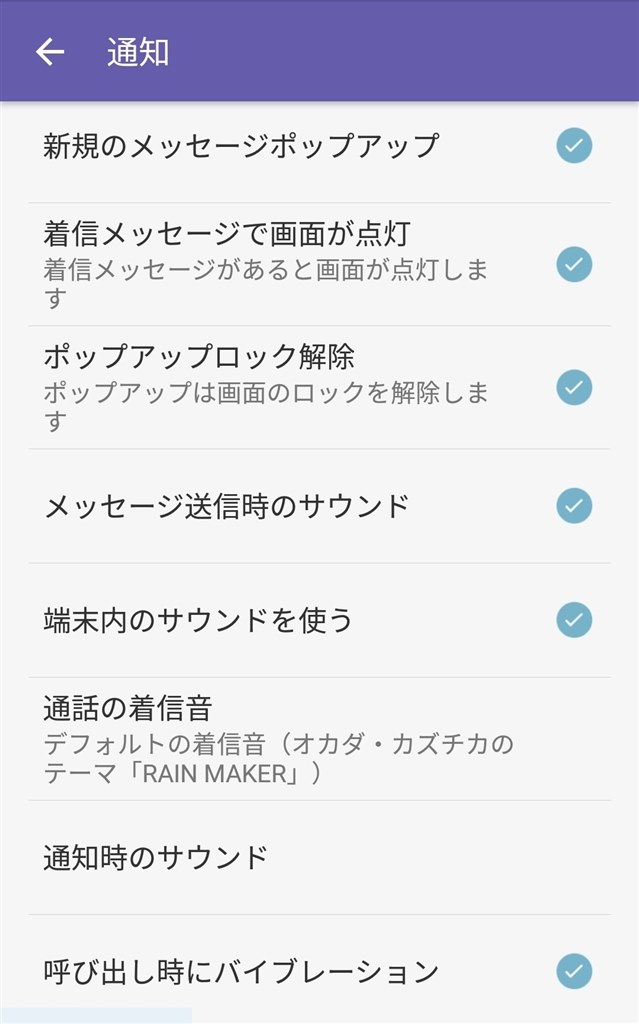
Task: Toggle 着信メッセージで画面が点灯 checkbox
Action: 574,264
